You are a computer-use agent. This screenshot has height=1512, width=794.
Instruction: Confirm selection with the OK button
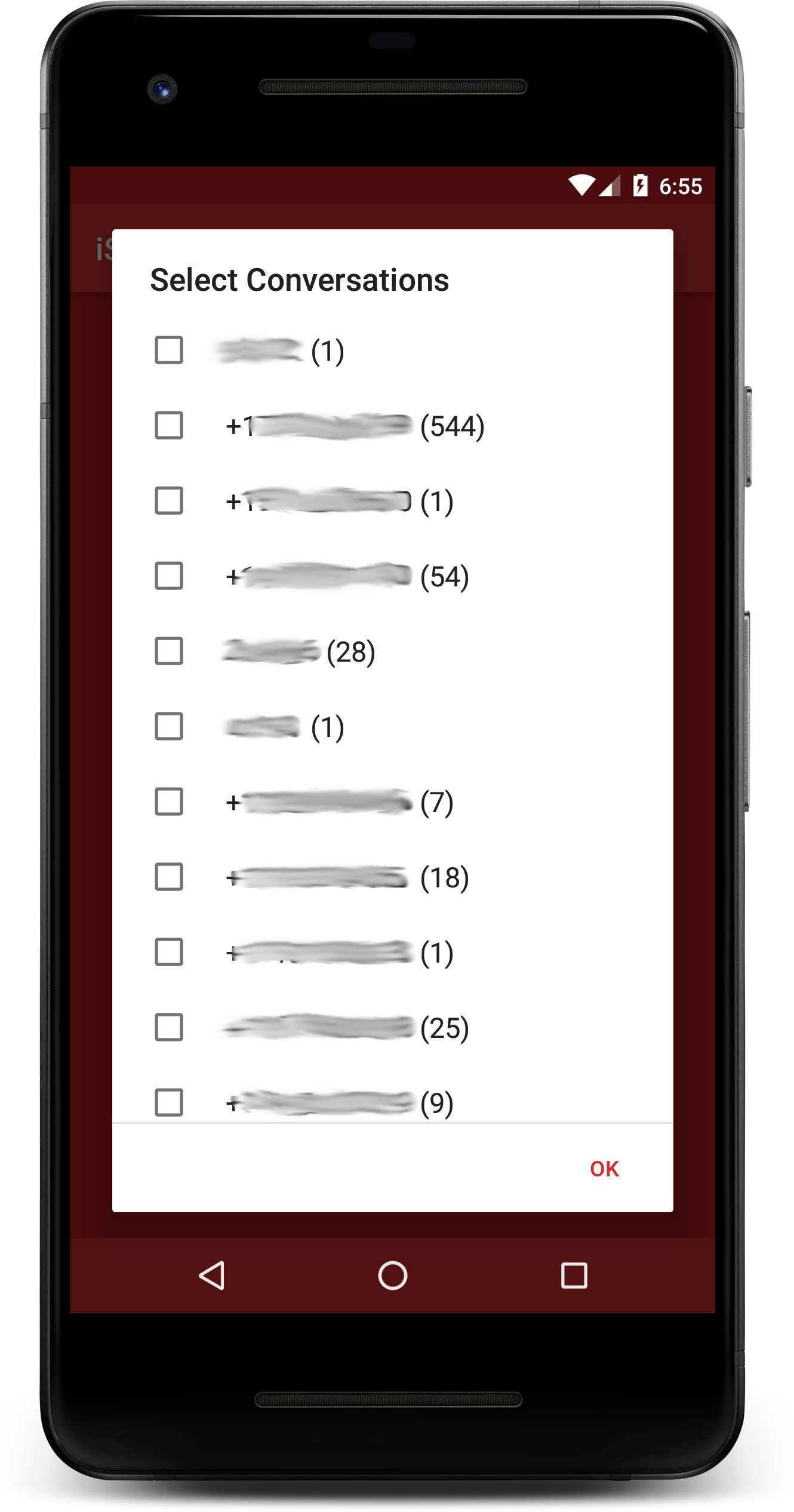click(604, 1169)
